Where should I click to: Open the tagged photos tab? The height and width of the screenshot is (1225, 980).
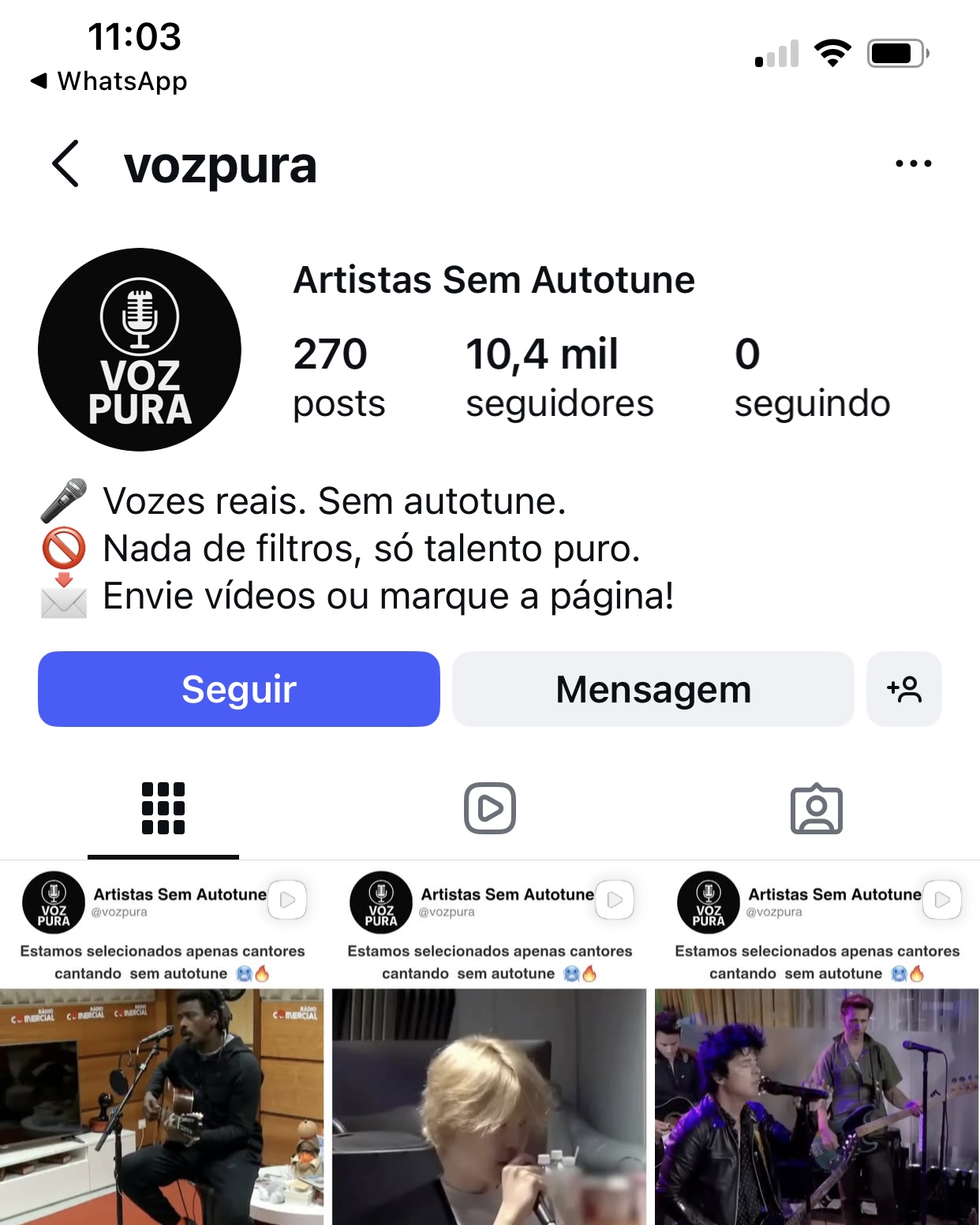[x=817, y=807]
